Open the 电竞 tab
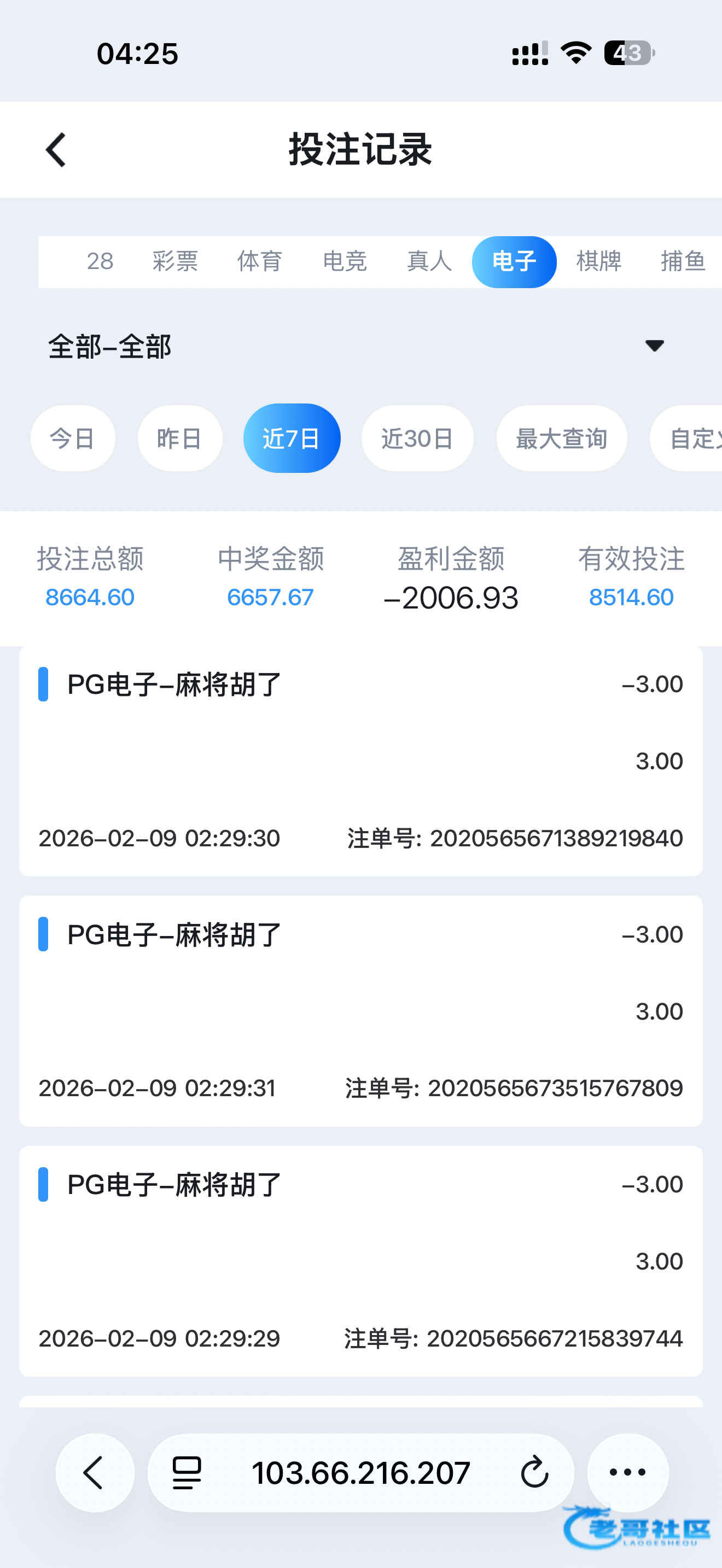Screen dimensions: 722x1568 click(x=345, y=262)
